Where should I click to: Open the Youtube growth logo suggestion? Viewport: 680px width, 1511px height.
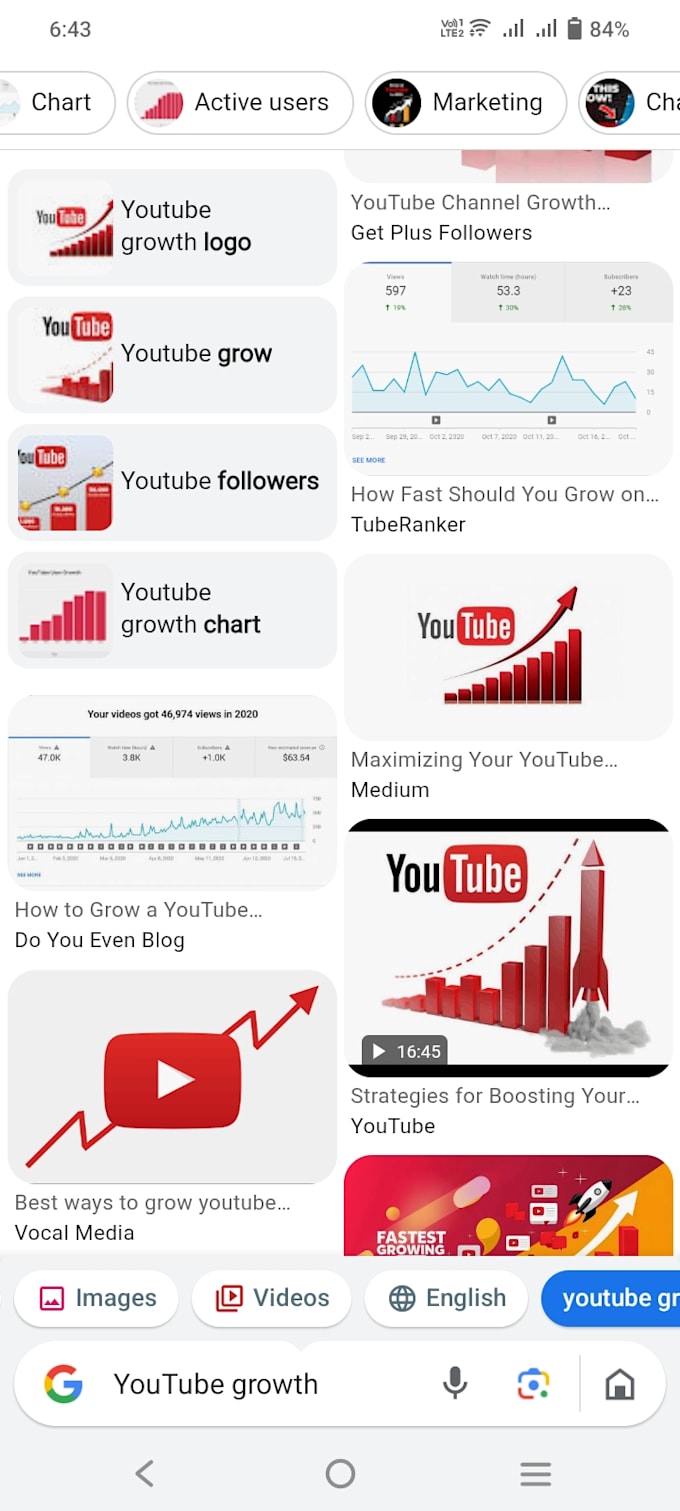(x=172, y=227)
